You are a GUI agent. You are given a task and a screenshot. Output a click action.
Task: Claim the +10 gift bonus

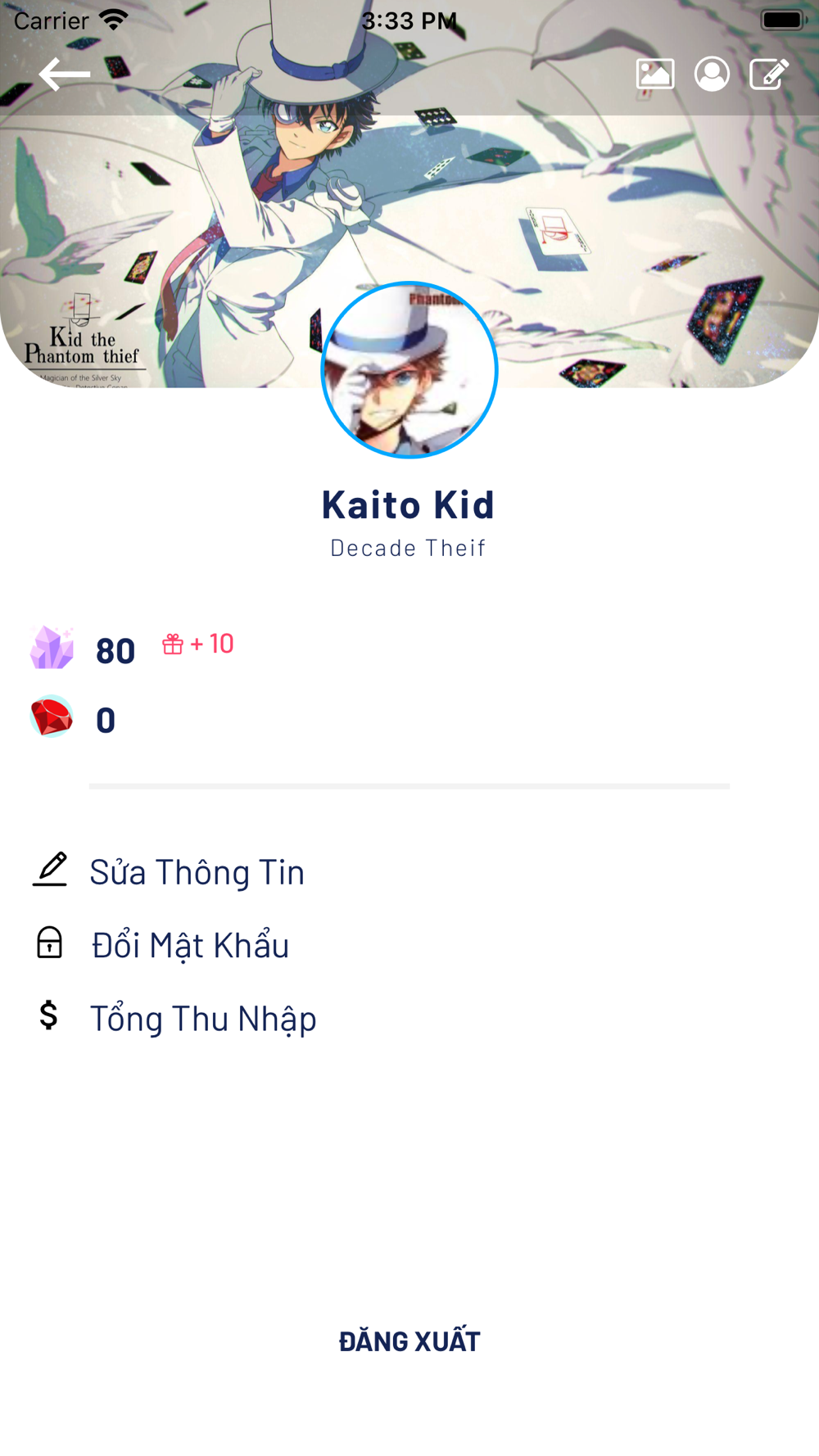pos(198,644)
